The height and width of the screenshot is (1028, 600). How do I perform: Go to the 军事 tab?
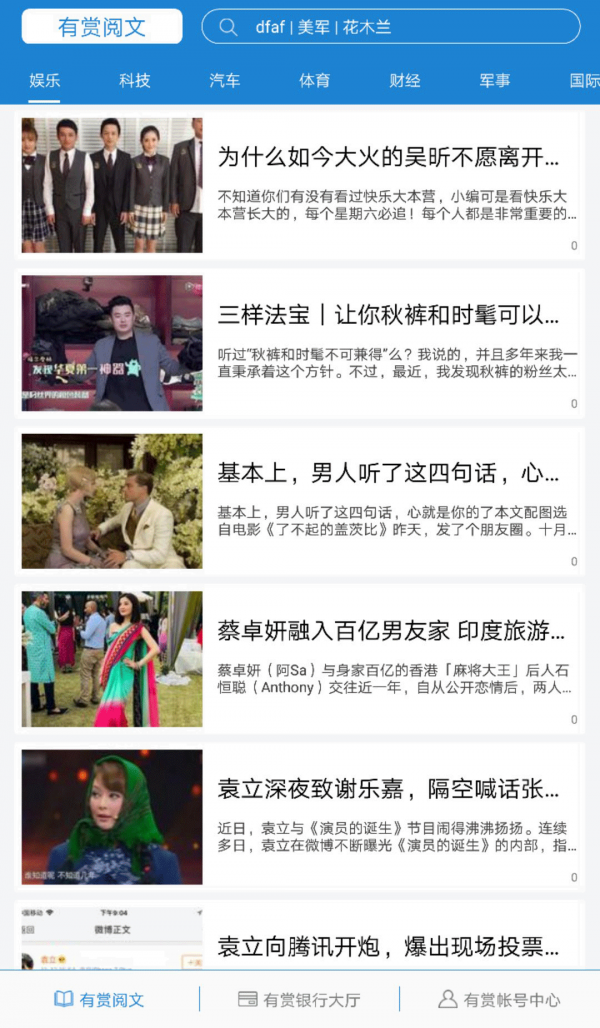coord(495,81)
